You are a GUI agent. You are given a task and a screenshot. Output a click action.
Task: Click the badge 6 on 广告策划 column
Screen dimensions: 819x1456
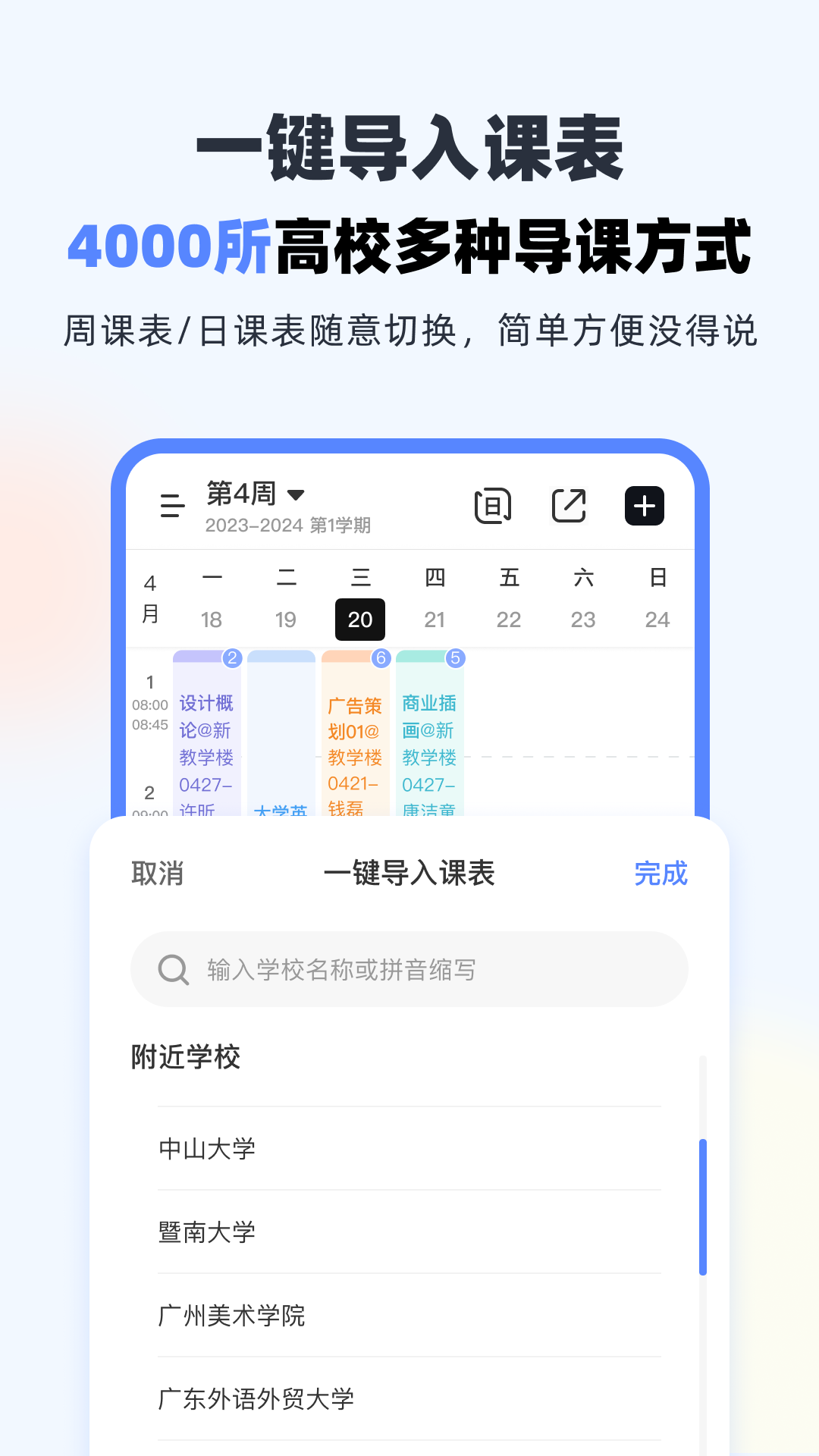pyautogui.click(x=381, y=660)
